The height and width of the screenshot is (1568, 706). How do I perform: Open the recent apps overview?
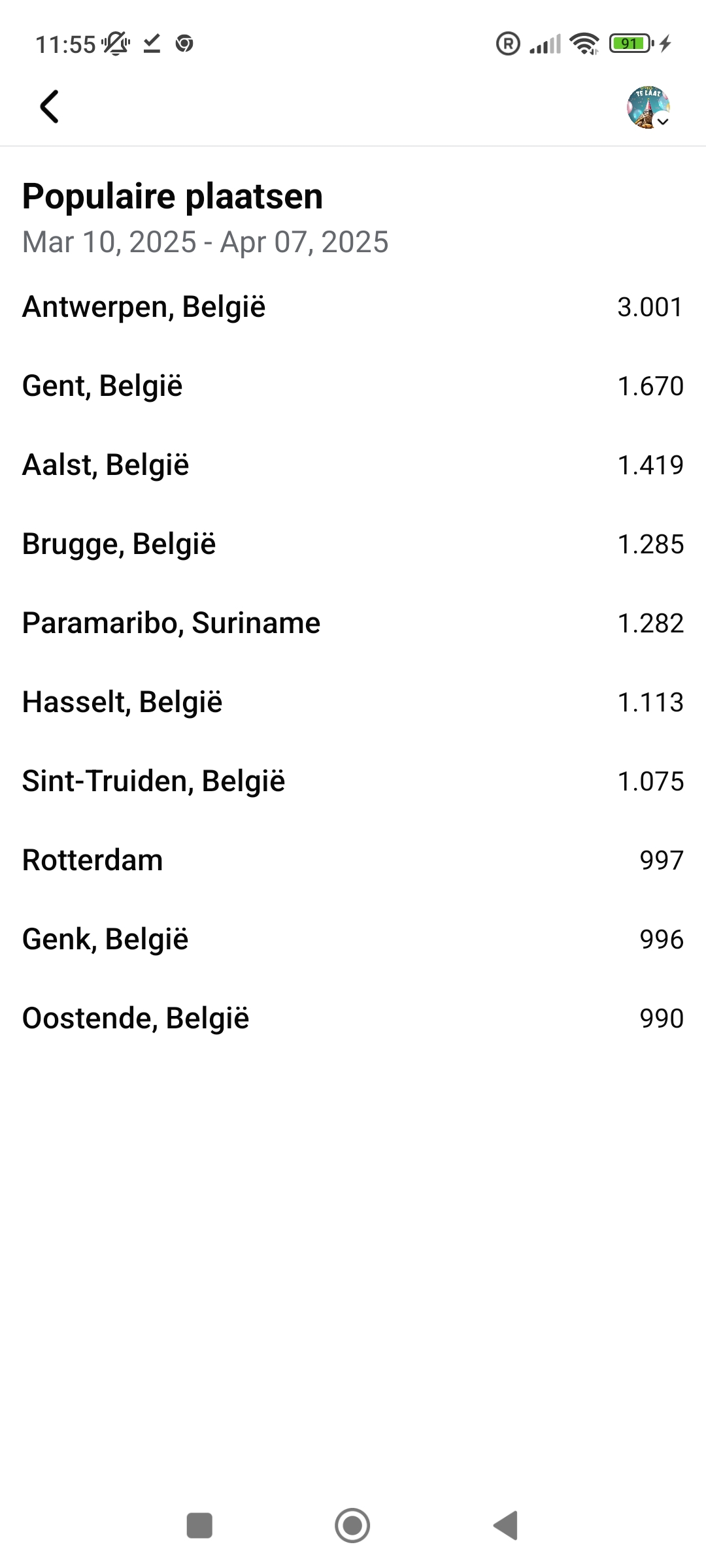(199, 1526)
